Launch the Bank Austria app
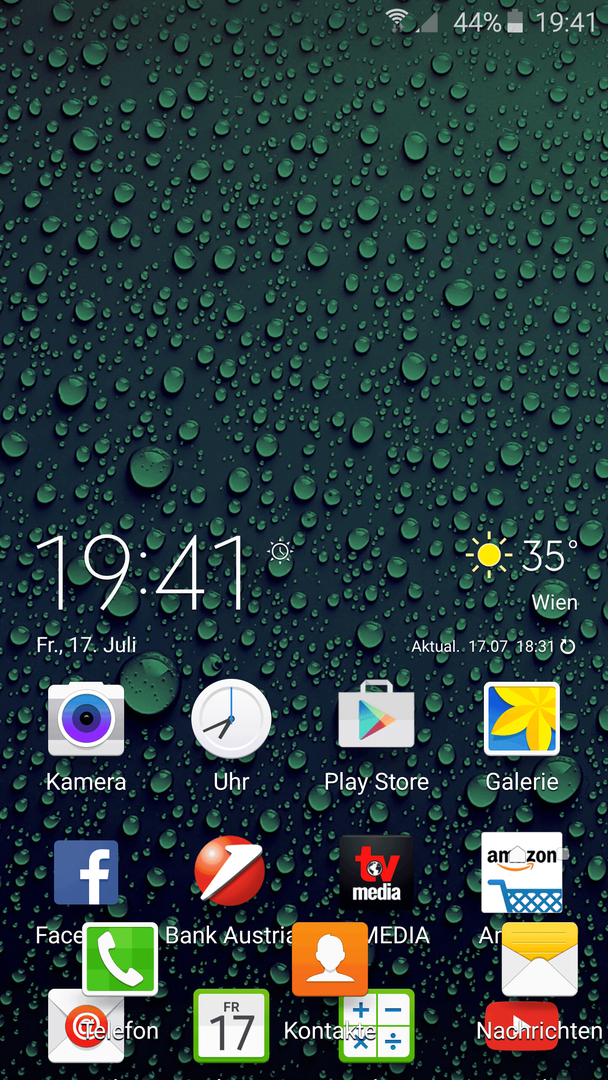608x1080 pixels. tap(230, 871)
